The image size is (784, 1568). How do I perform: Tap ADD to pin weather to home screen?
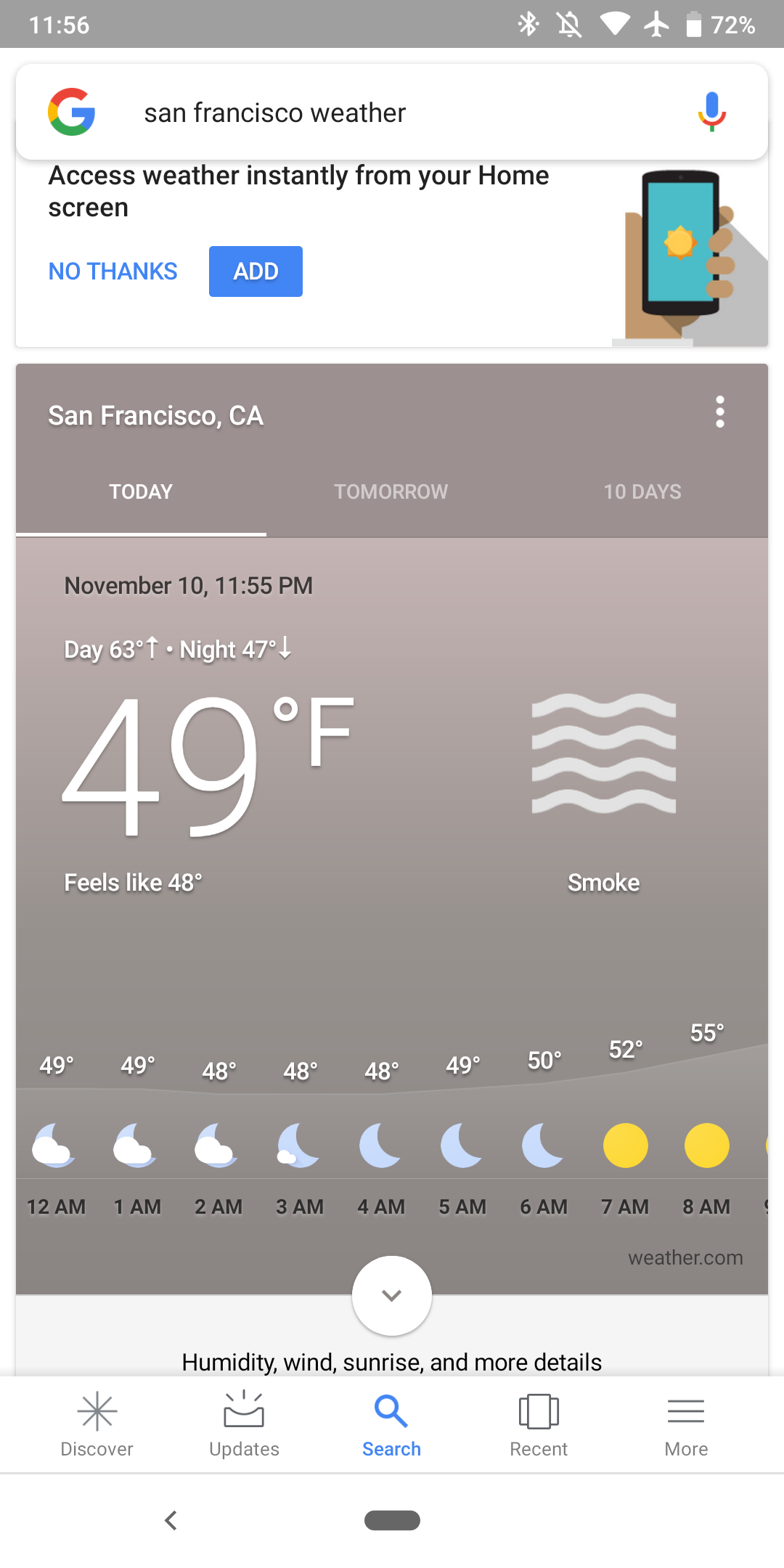click(256, 271)
